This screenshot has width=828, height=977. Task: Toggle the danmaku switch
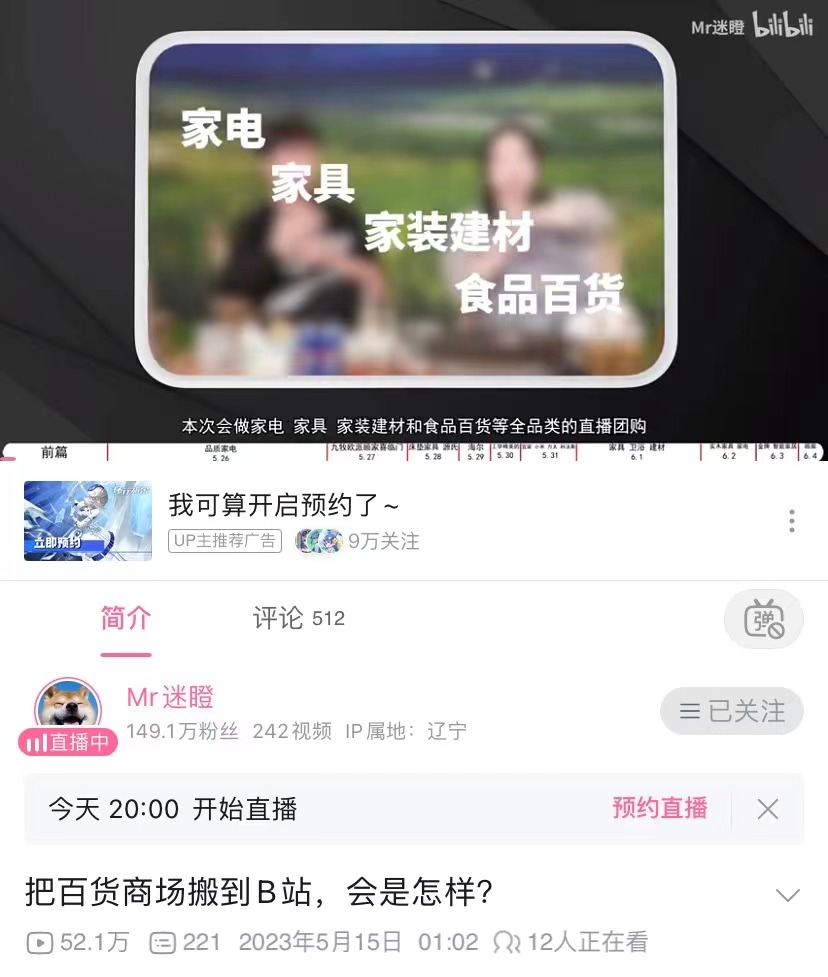point(763,619)
